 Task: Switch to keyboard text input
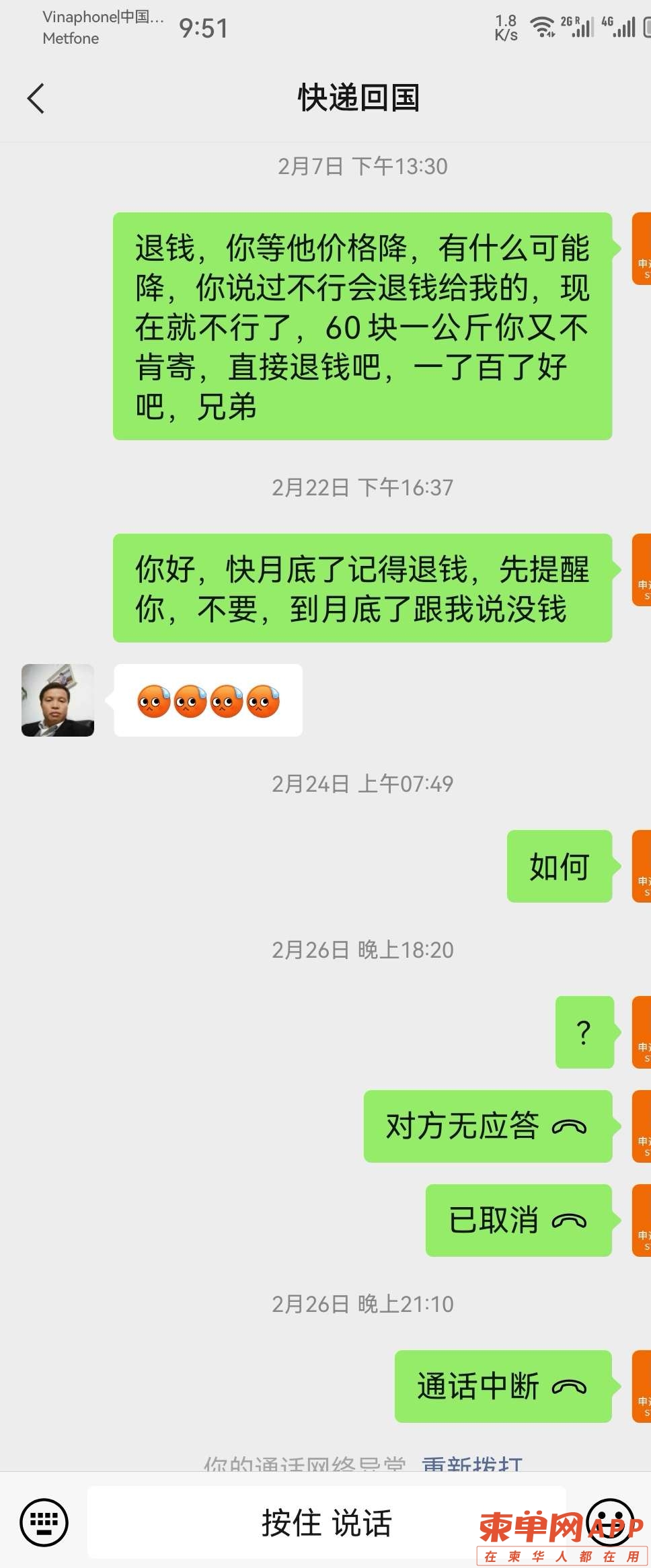(x=44, y=1522)
